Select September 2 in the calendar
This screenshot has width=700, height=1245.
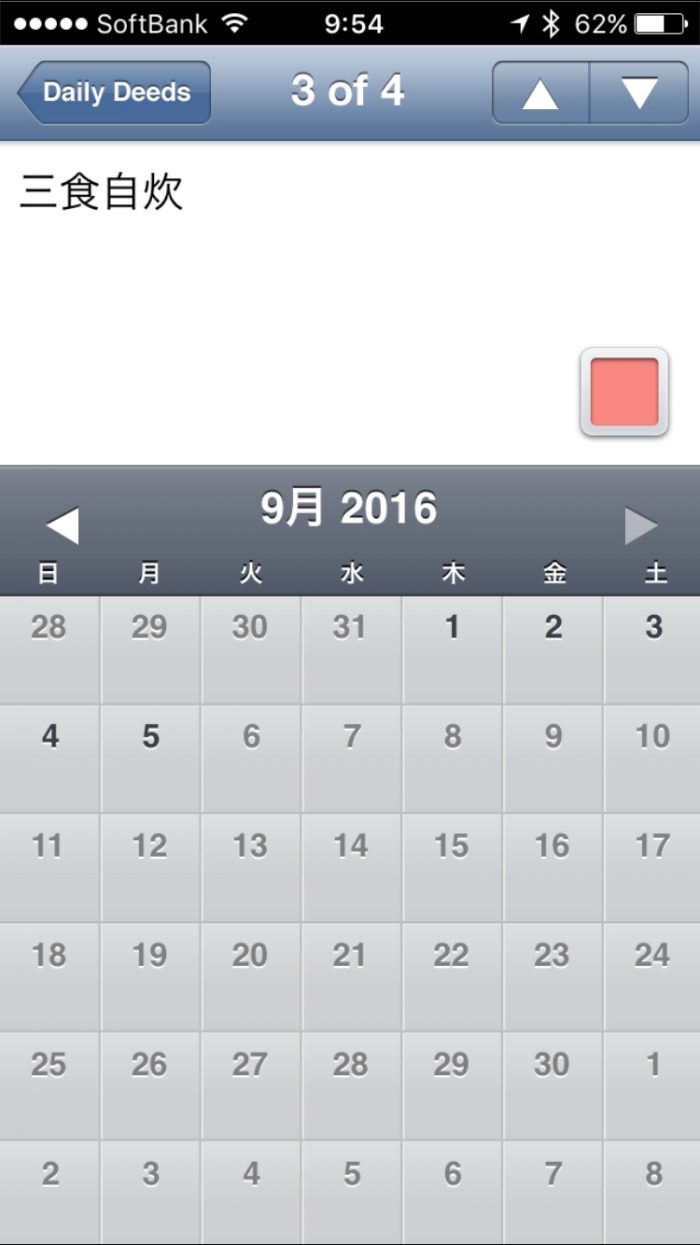point(553,650)
